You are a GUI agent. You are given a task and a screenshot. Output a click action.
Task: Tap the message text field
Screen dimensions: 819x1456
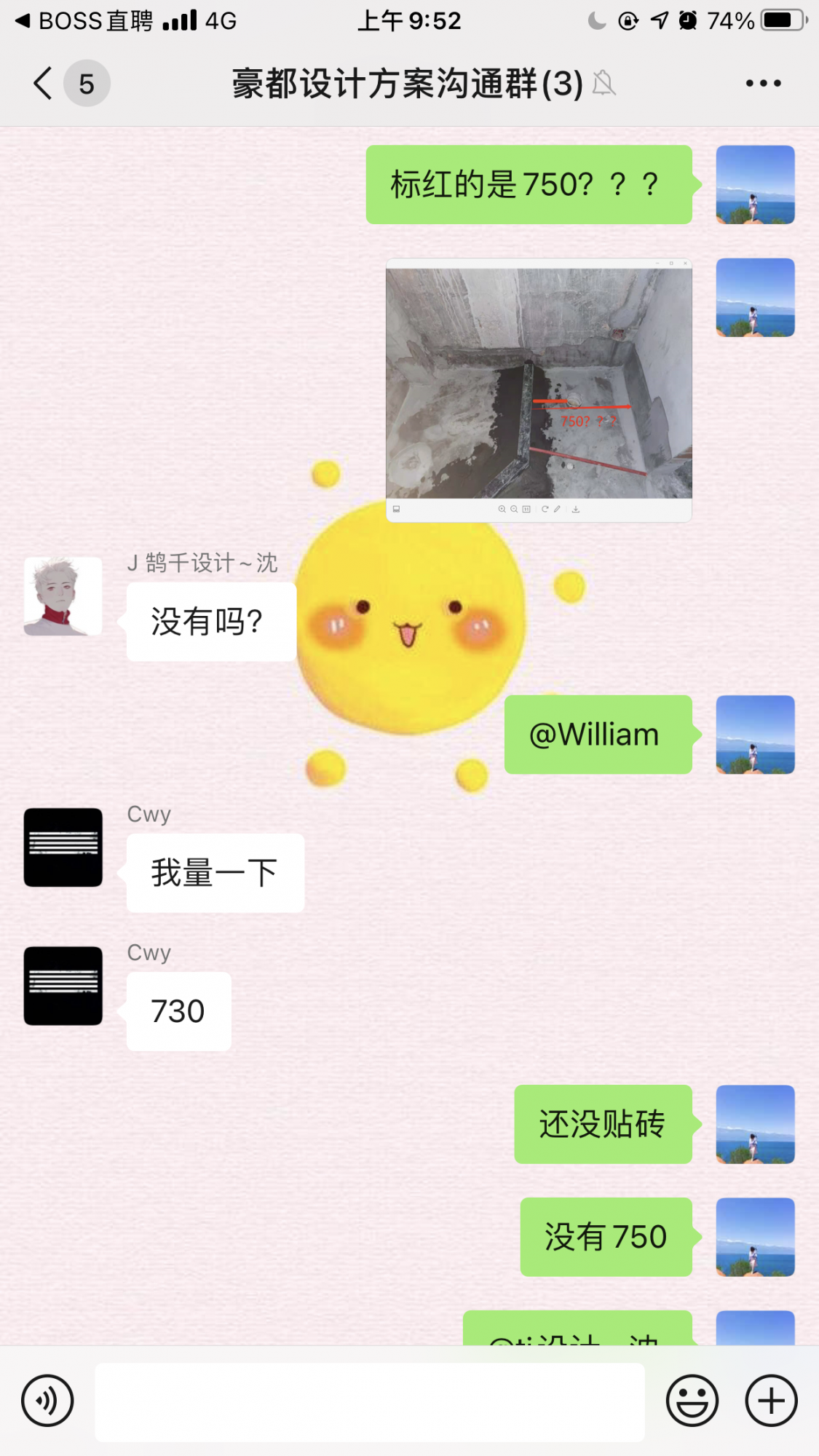click(370, 1402)
